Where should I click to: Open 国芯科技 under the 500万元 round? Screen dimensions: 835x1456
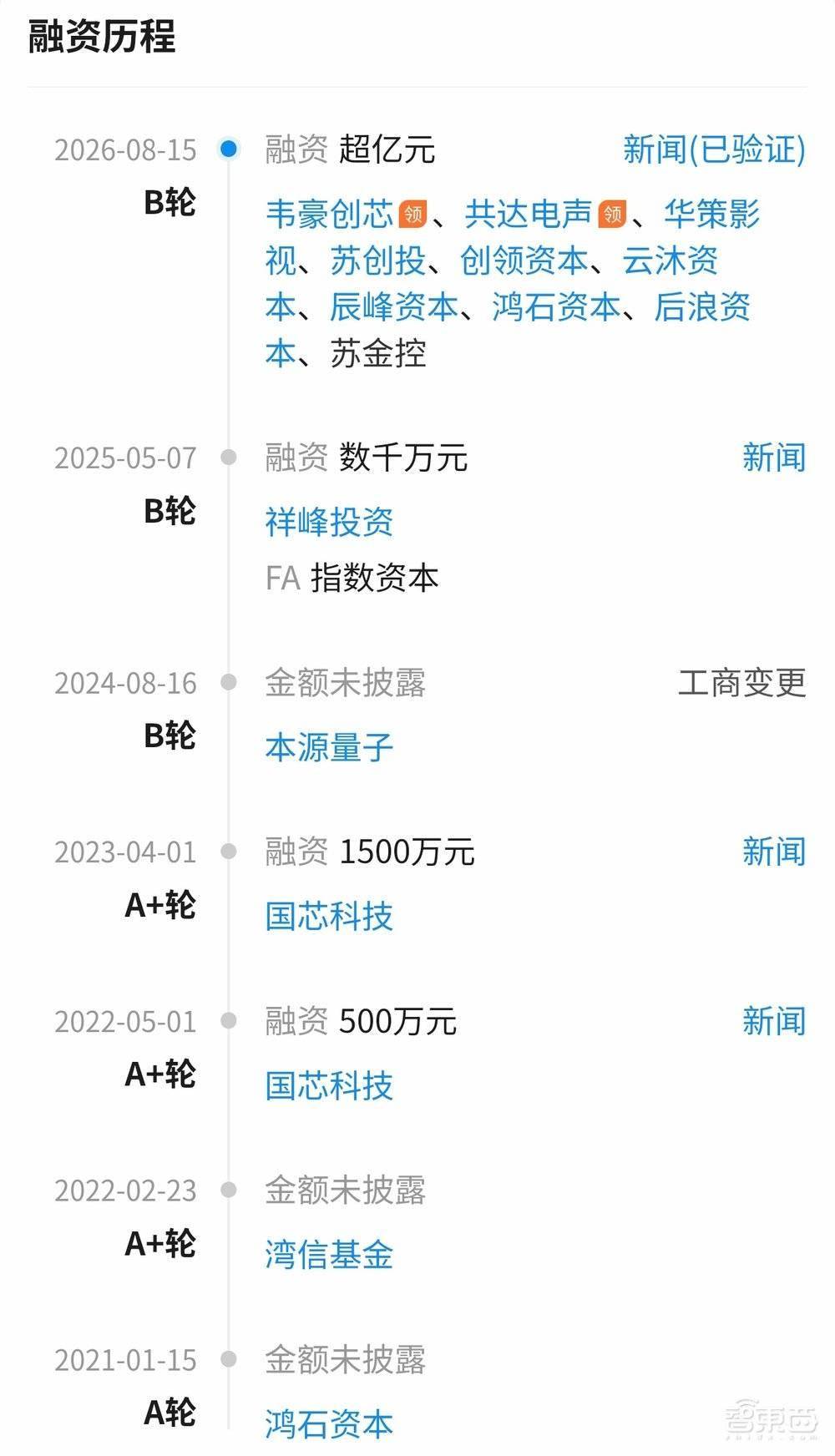click(329, 1086)
